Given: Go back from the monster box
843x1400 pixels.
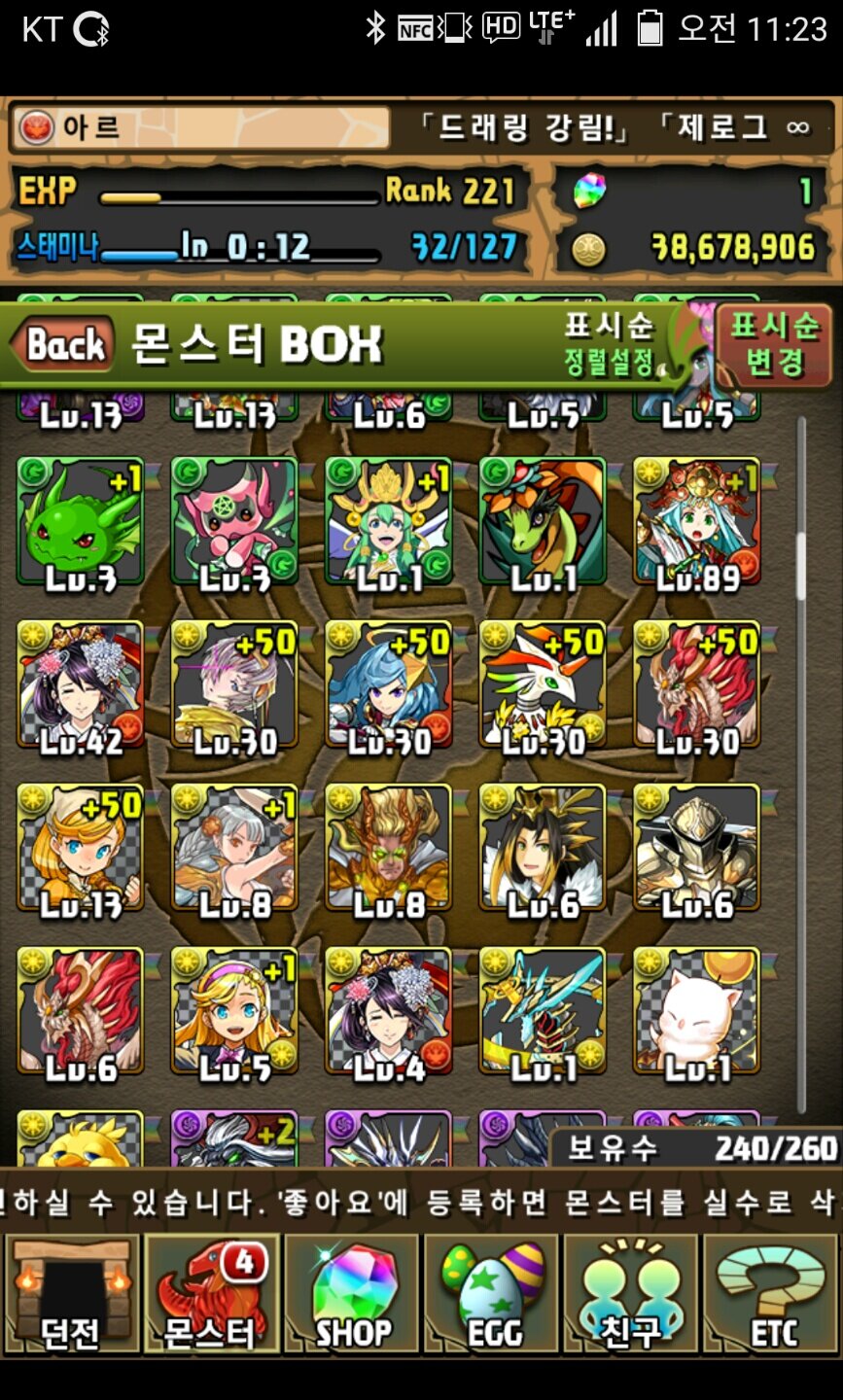Looking at the screenshot, I should pos(60,345).
